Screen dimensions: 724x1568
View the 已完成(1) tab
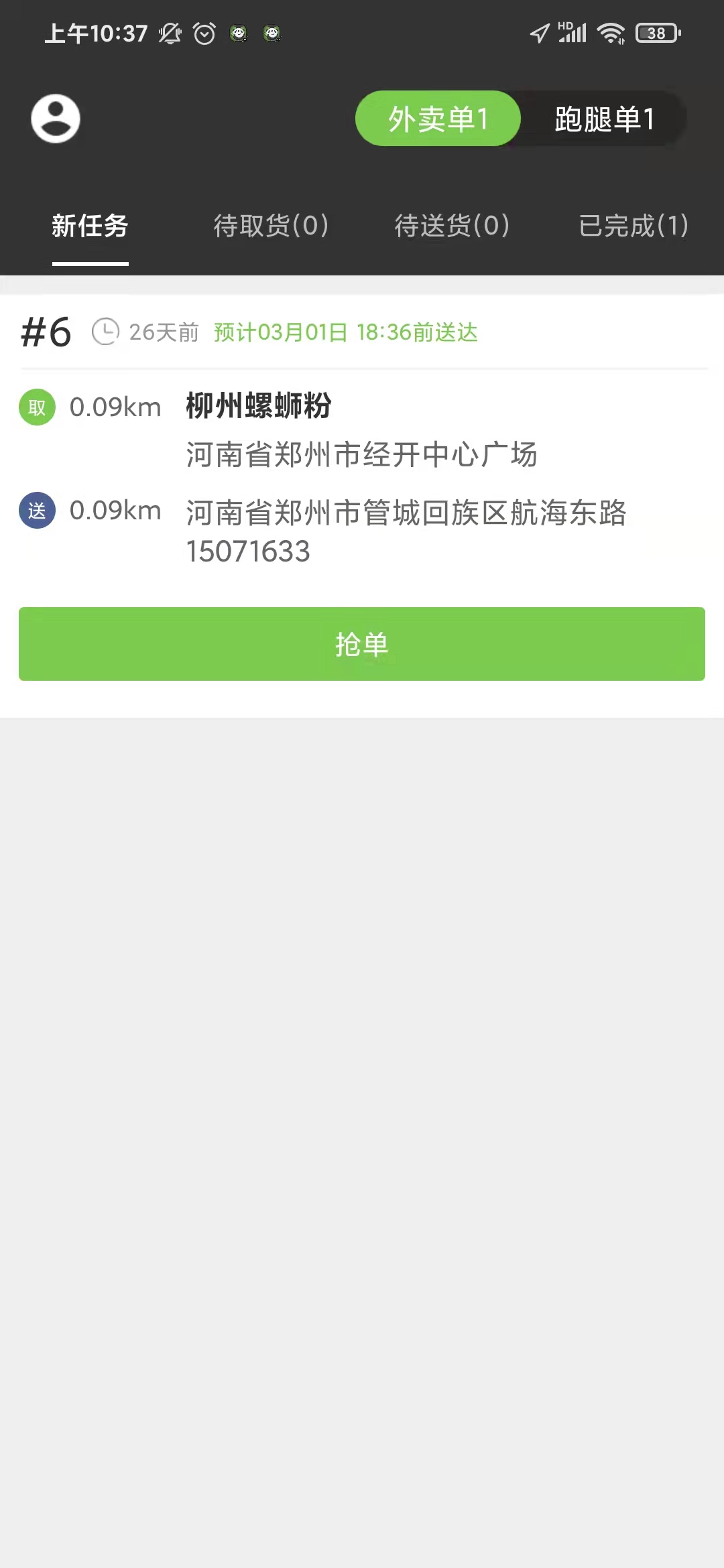point(633,226)
